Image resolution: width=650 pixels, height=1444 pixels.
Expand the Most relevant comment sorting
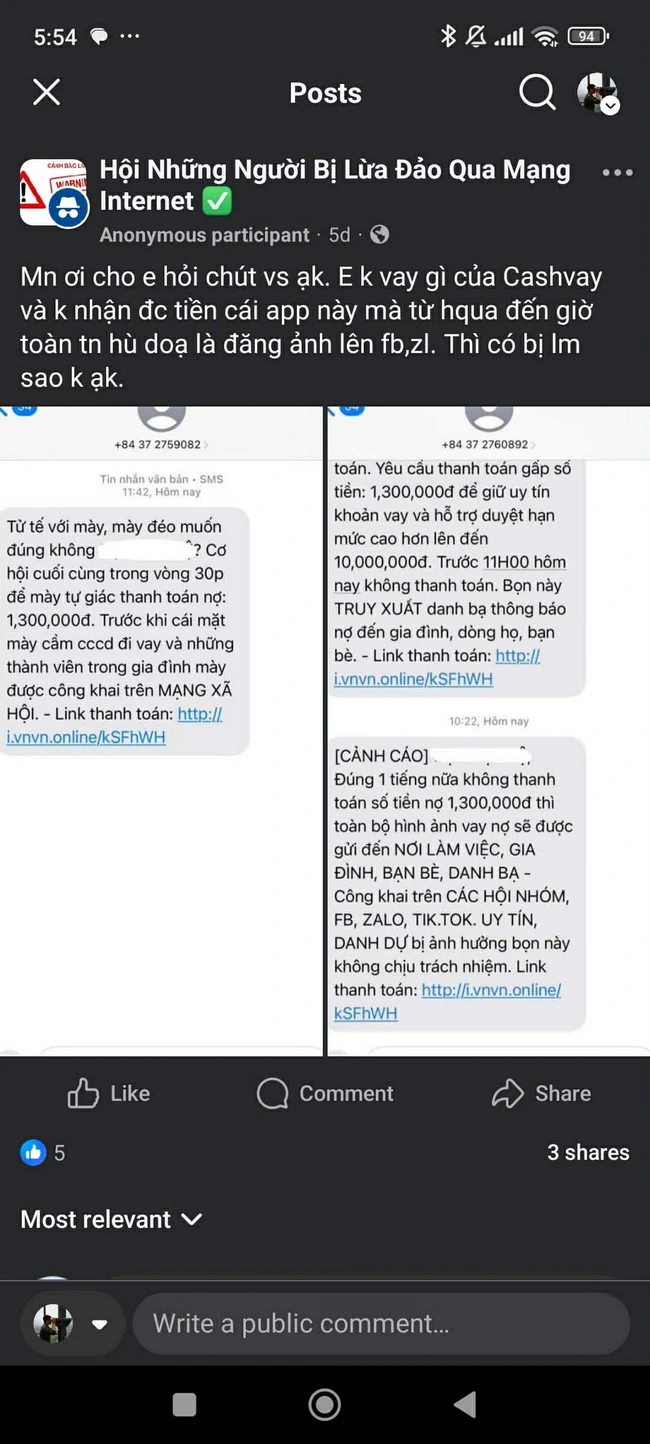pos(111,1219)
